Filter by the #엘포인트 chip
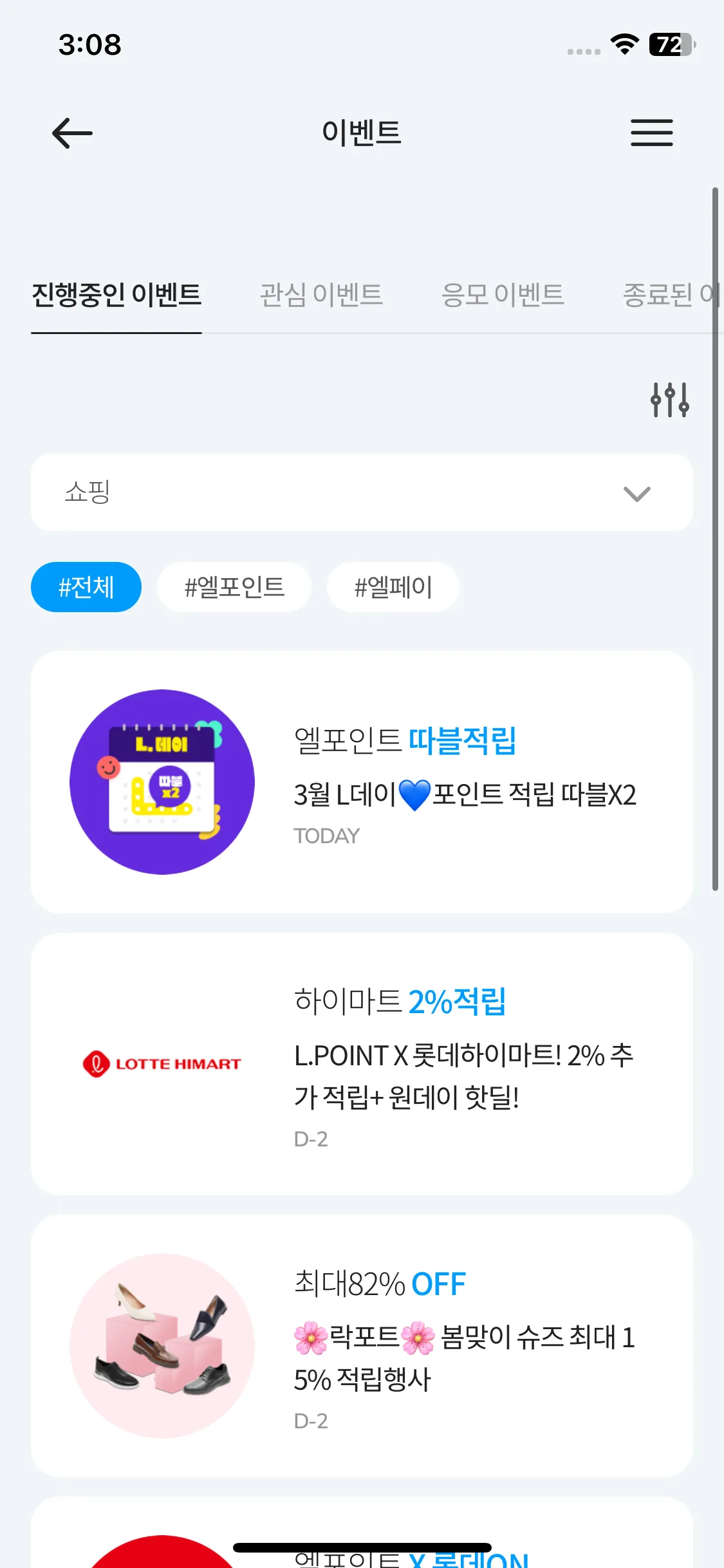This screenshot has width=724, height=1568. tap(234, 587)
